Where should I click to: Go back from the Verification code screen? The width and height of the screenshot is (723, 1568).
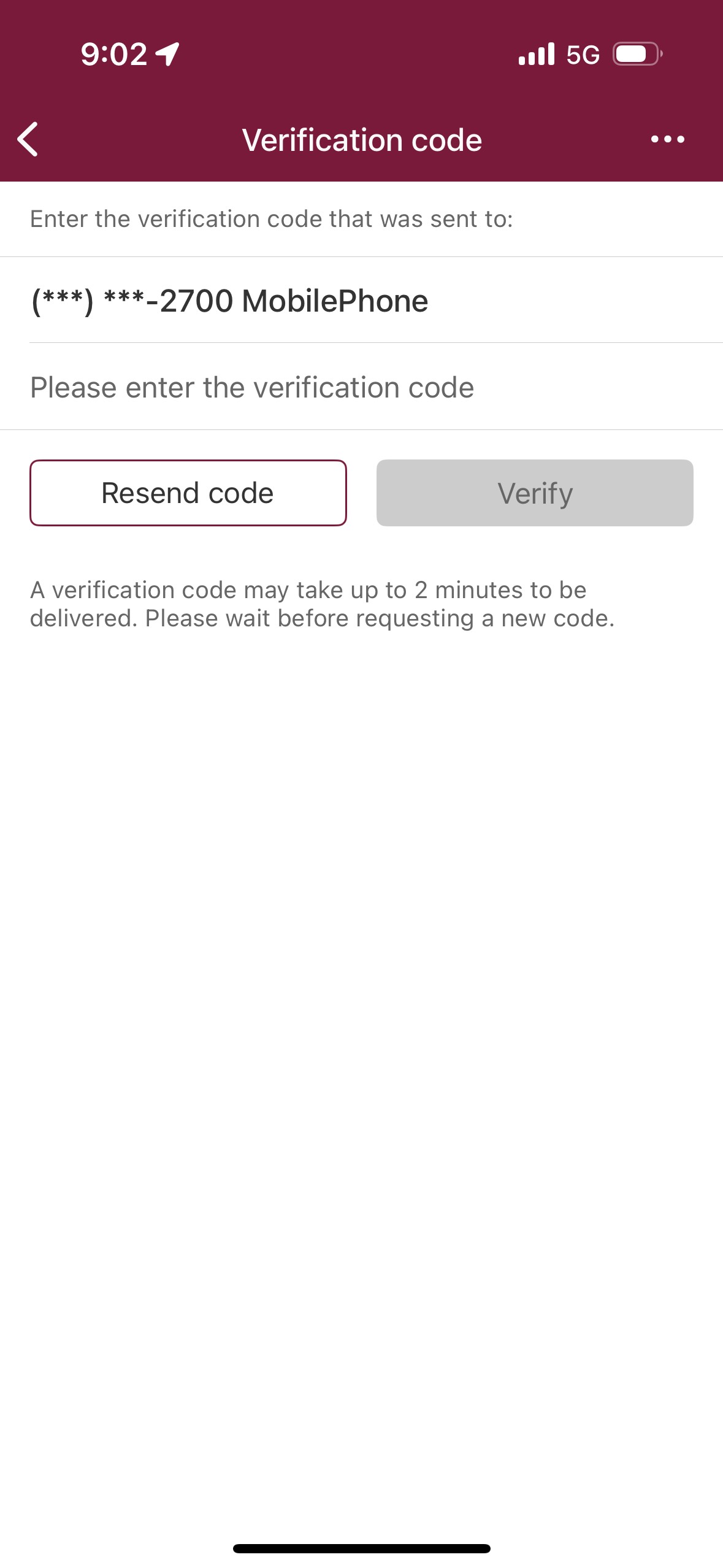click(x=28, y=139)
